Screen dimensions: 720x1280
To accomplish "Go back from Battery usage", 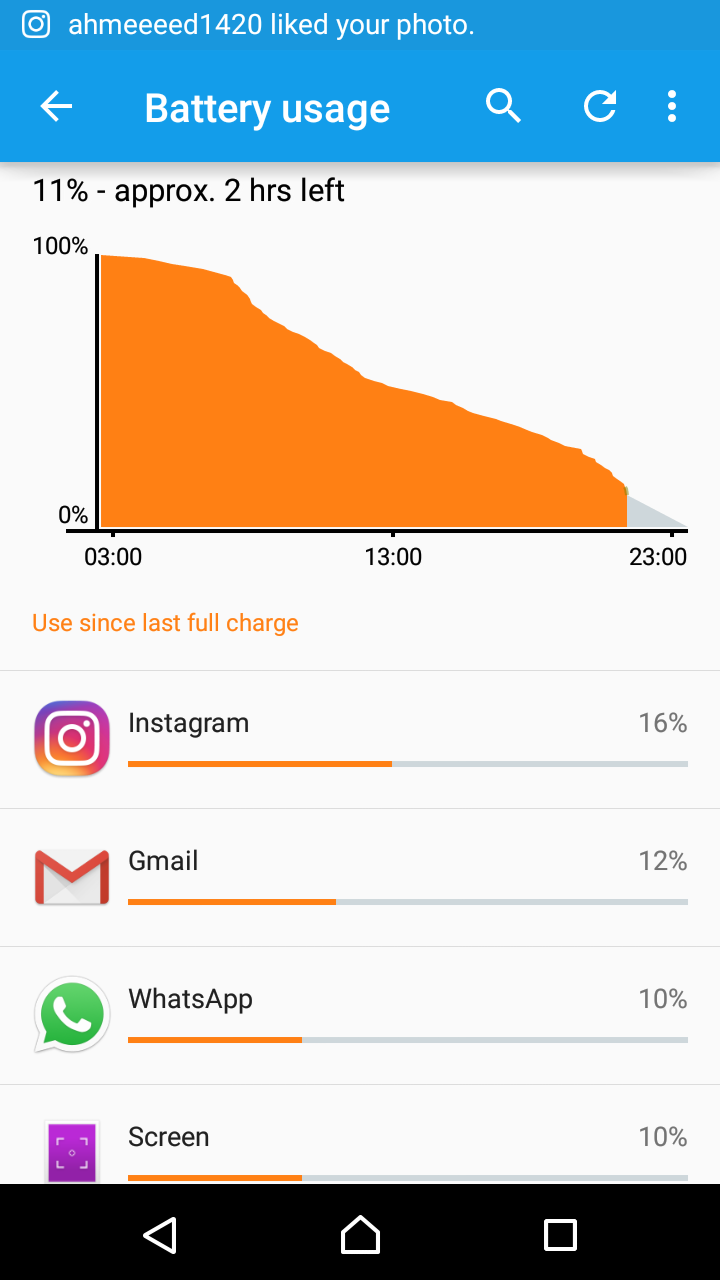I will [x=57, y=107].
